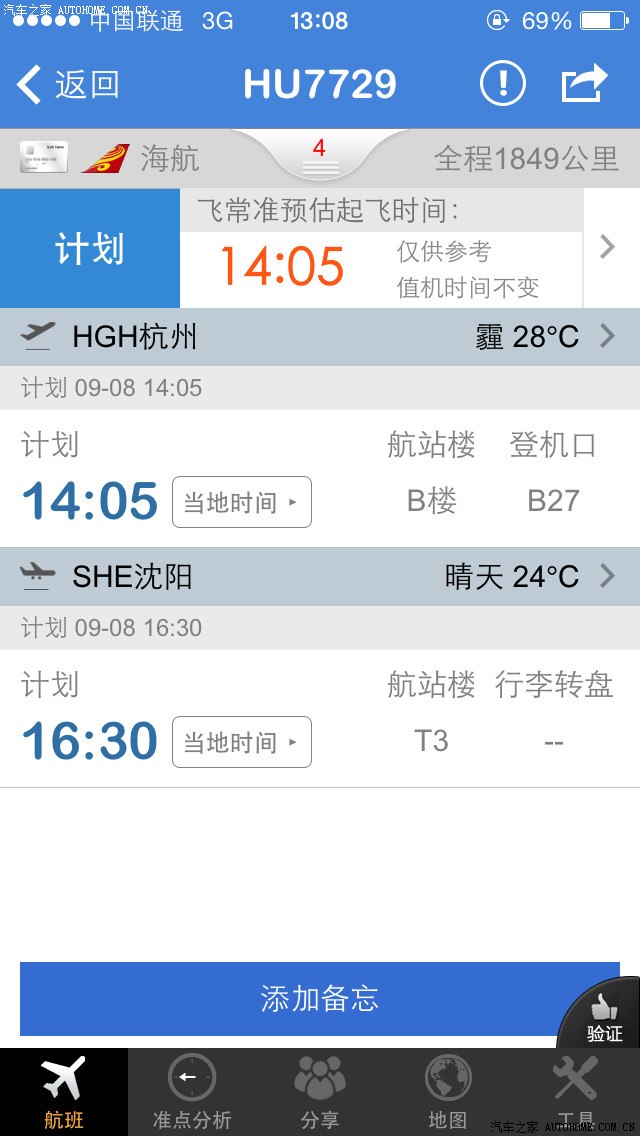Toggle 当地时间 for 16:30 arrival
640x1136 pixels.
click(241, 742)
